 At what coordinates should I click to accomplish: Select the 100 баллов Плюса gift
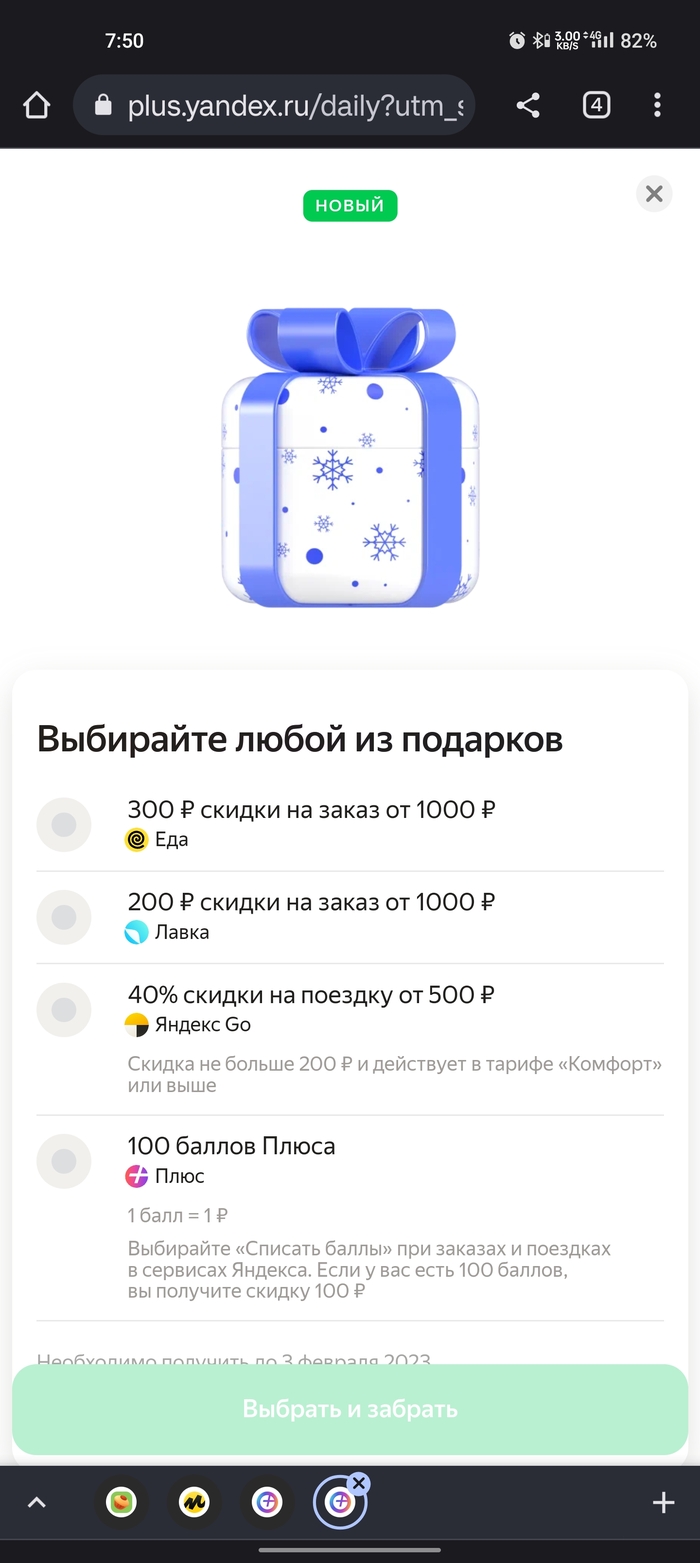pyautogui.click(x=64, y=1161)
